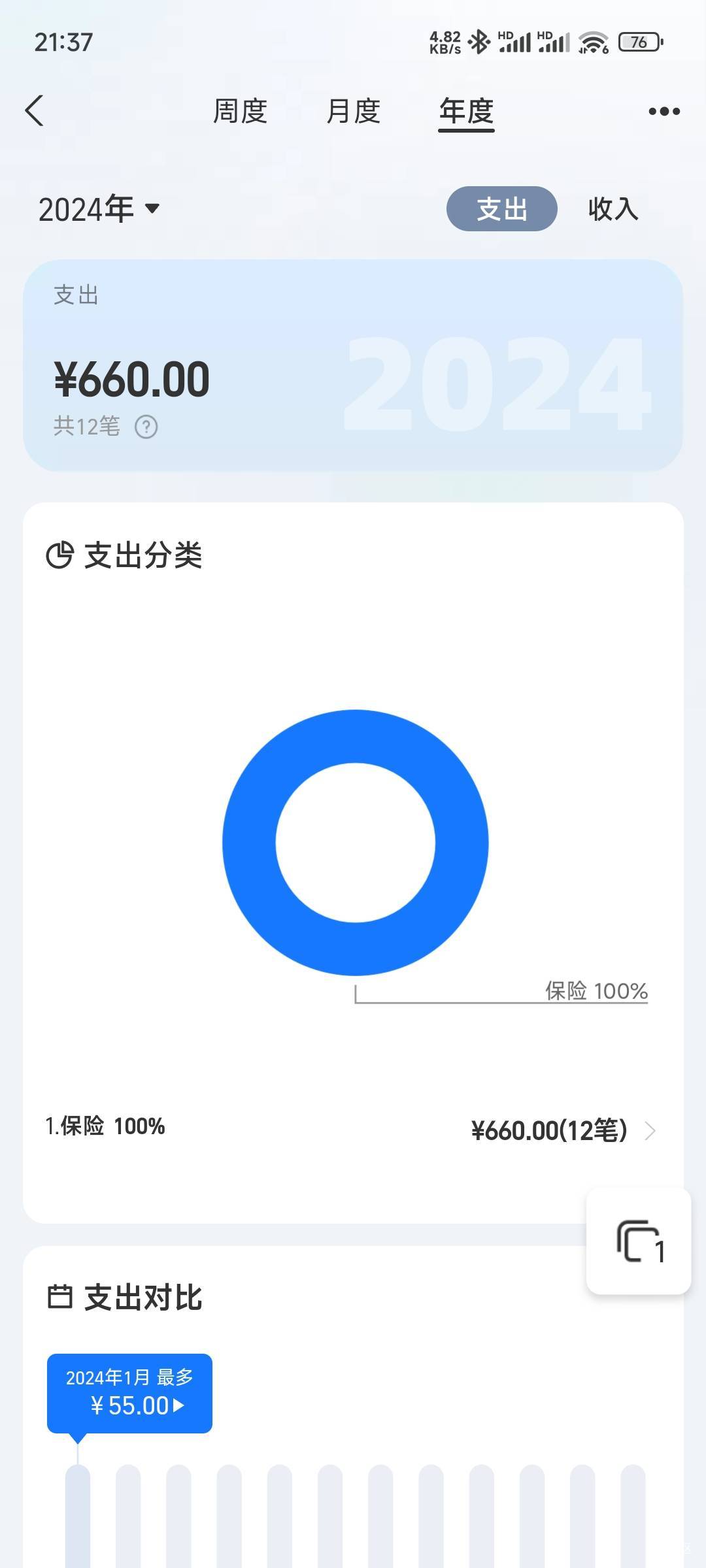
Task: Open the three-dot overflow menu
Action: pyautogui.click(x=664, y=111)
